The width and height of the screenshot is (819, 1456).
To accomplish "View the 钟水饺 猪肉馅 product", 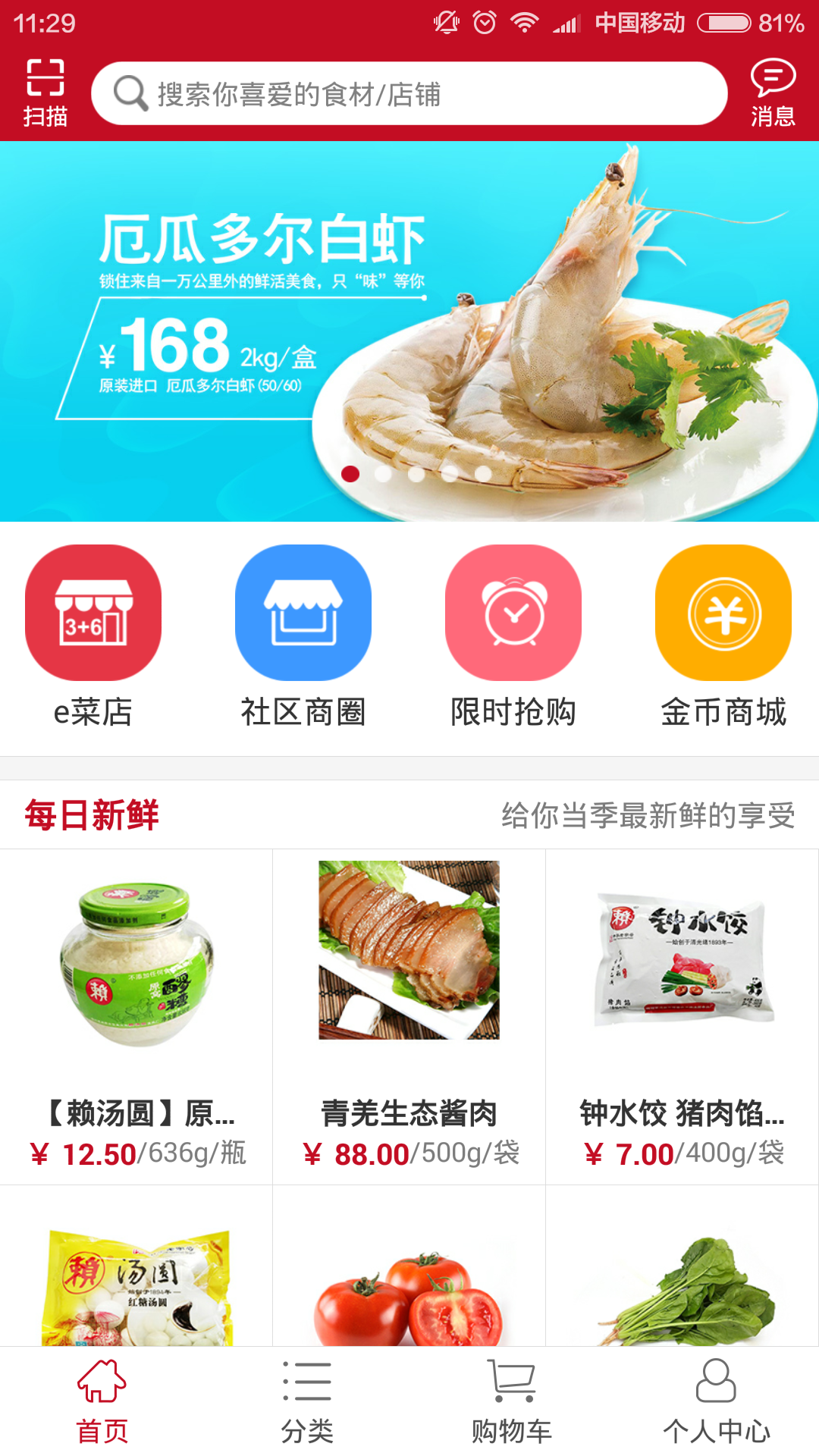I will [x=682, y=1016].
